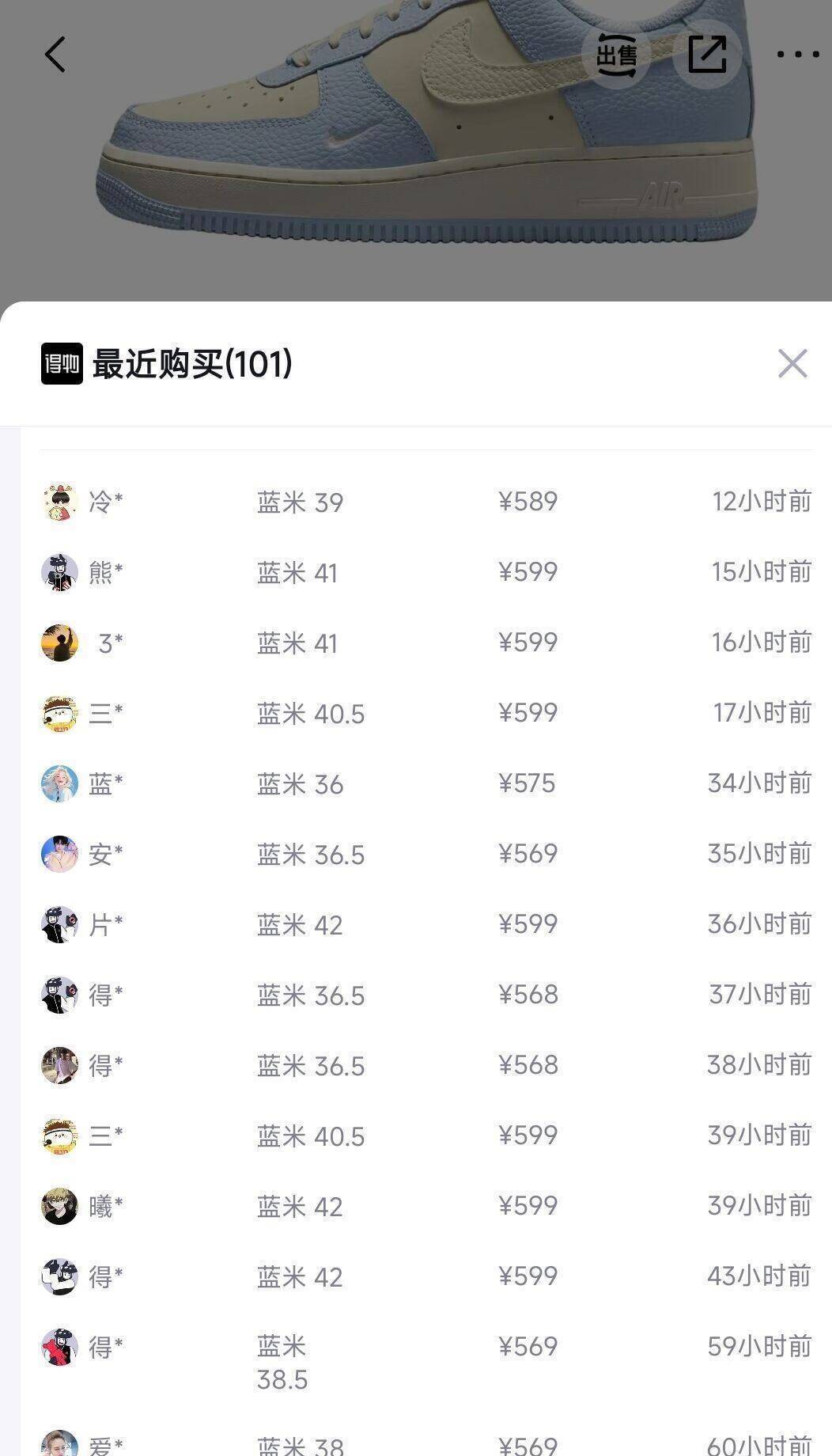Select the ¥568 purchase by 得* size 36.5
Image resolution: width=832 pixels, height=1456 pixels.
pos(528,995)
